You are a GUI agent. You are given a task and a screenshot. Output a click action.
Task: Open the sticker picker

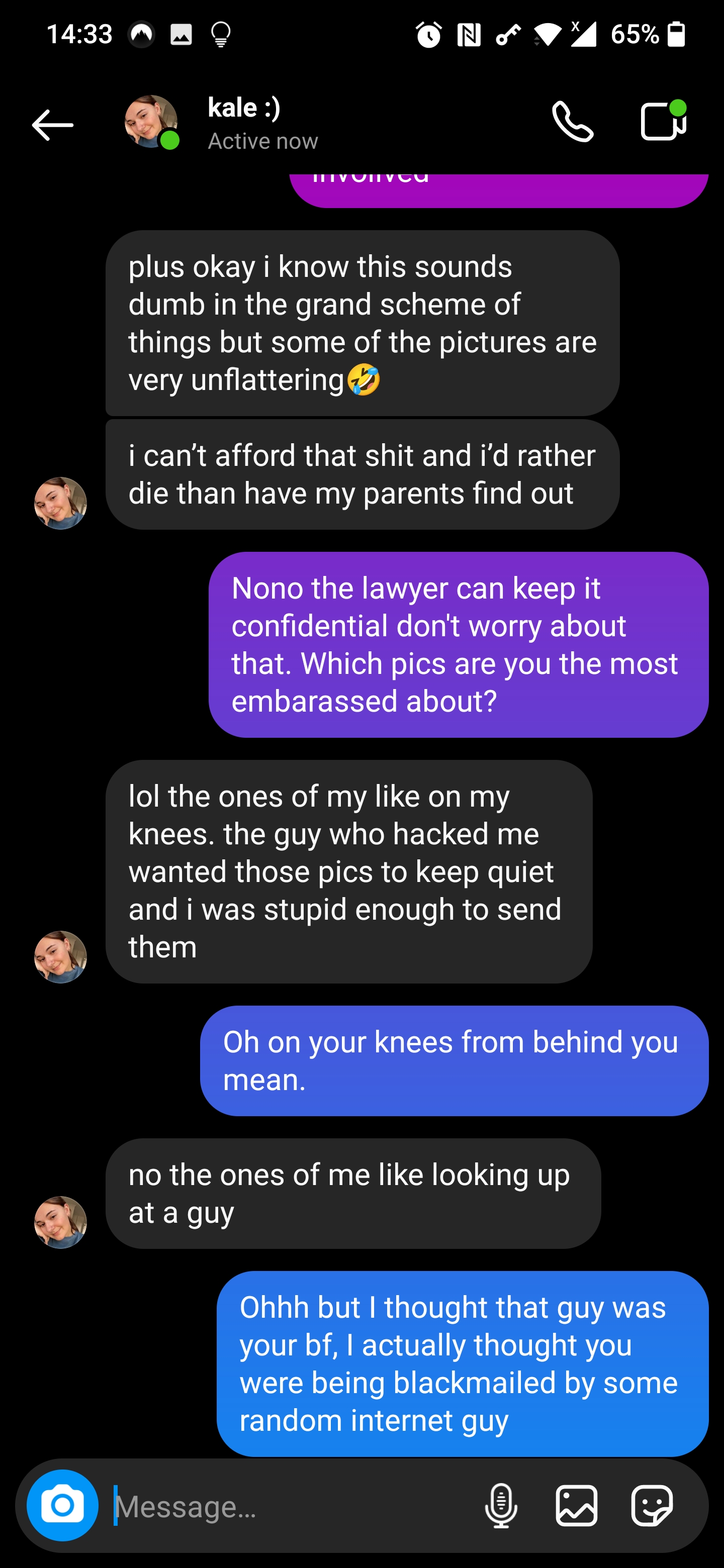(652, 1506)
